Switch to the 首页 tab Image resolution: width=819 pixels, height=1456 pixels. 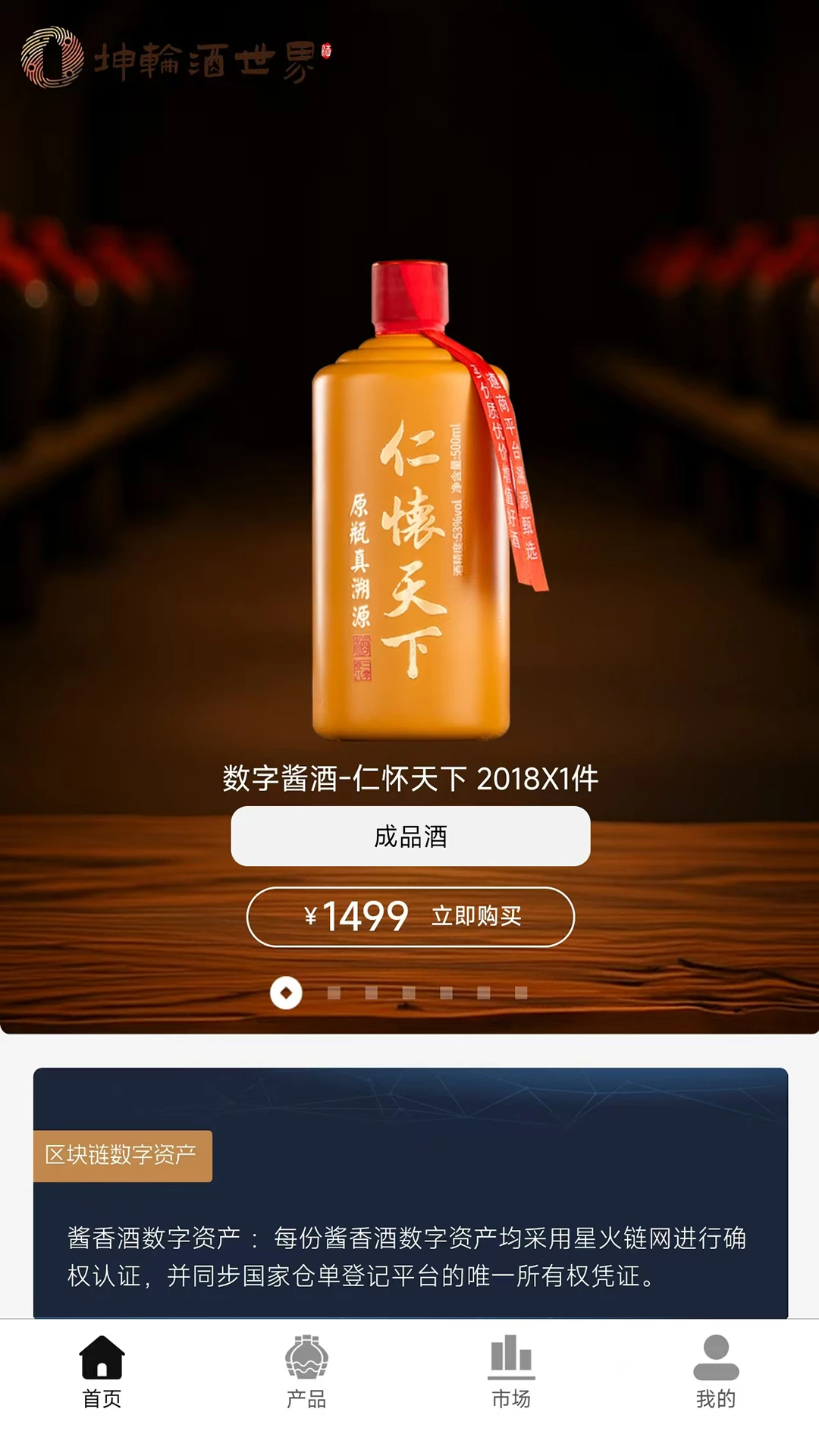102,1373
